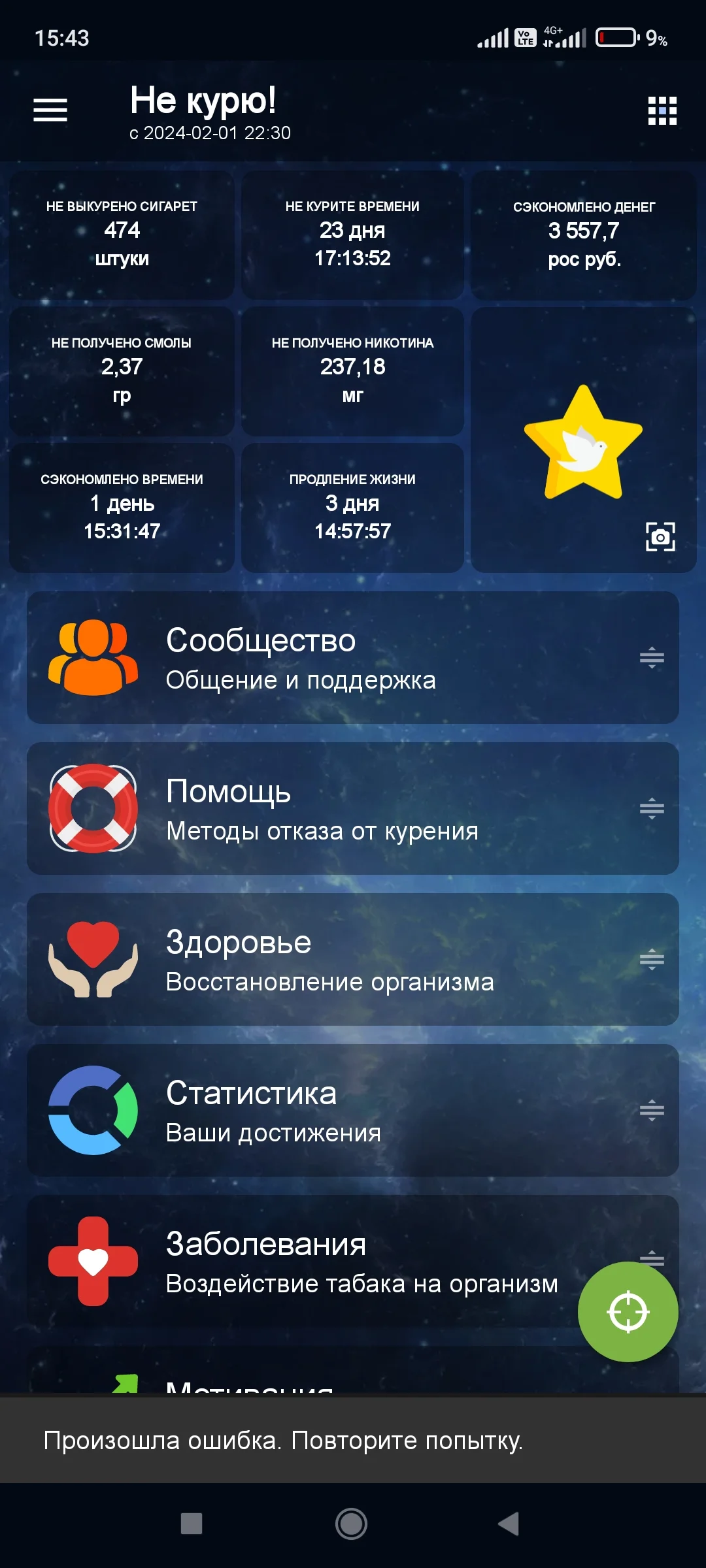Open the grid layout icon in the top right
This screenshot has width=706, height=1568.
click(x=661, y=110)
